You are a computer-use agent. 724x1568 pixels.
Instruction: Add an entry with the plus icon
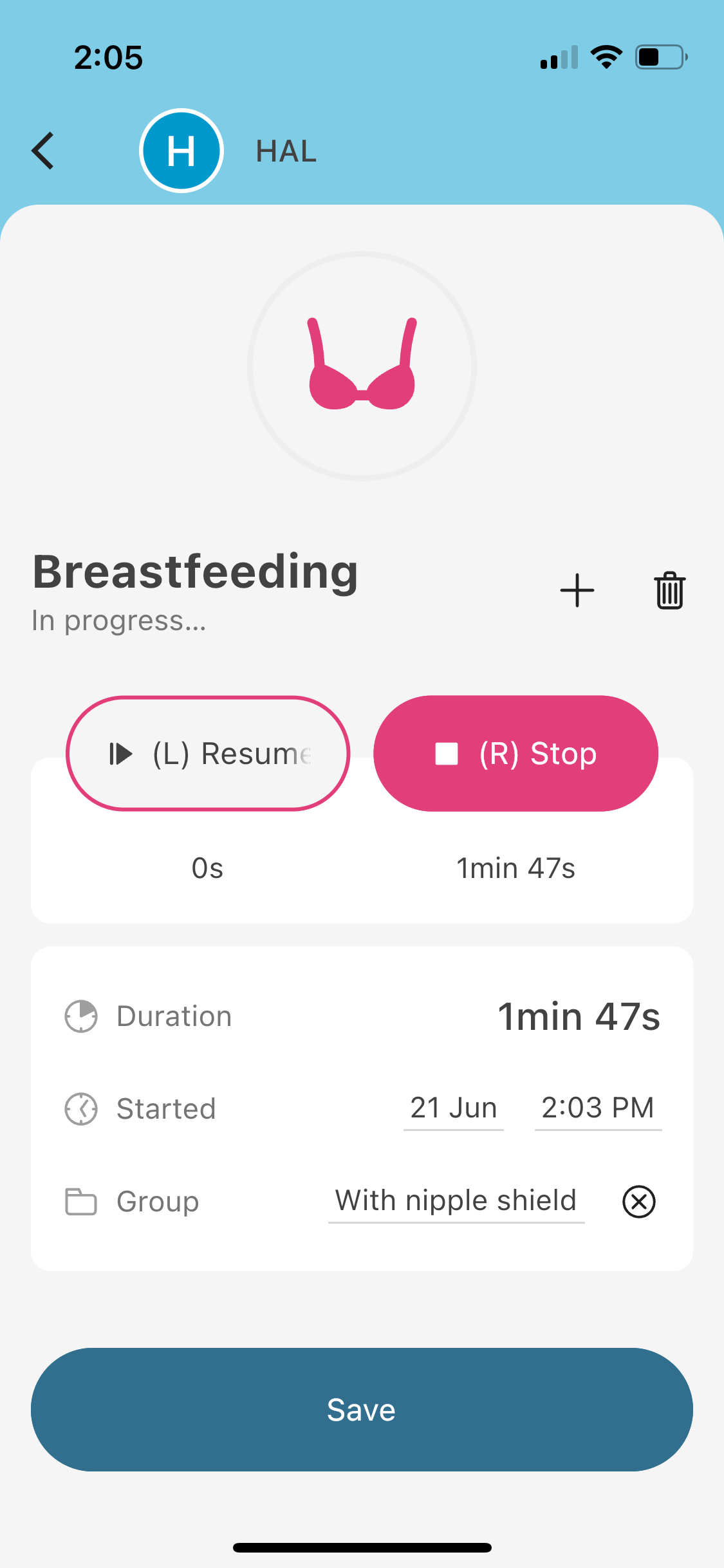click(x=577, y=590)
